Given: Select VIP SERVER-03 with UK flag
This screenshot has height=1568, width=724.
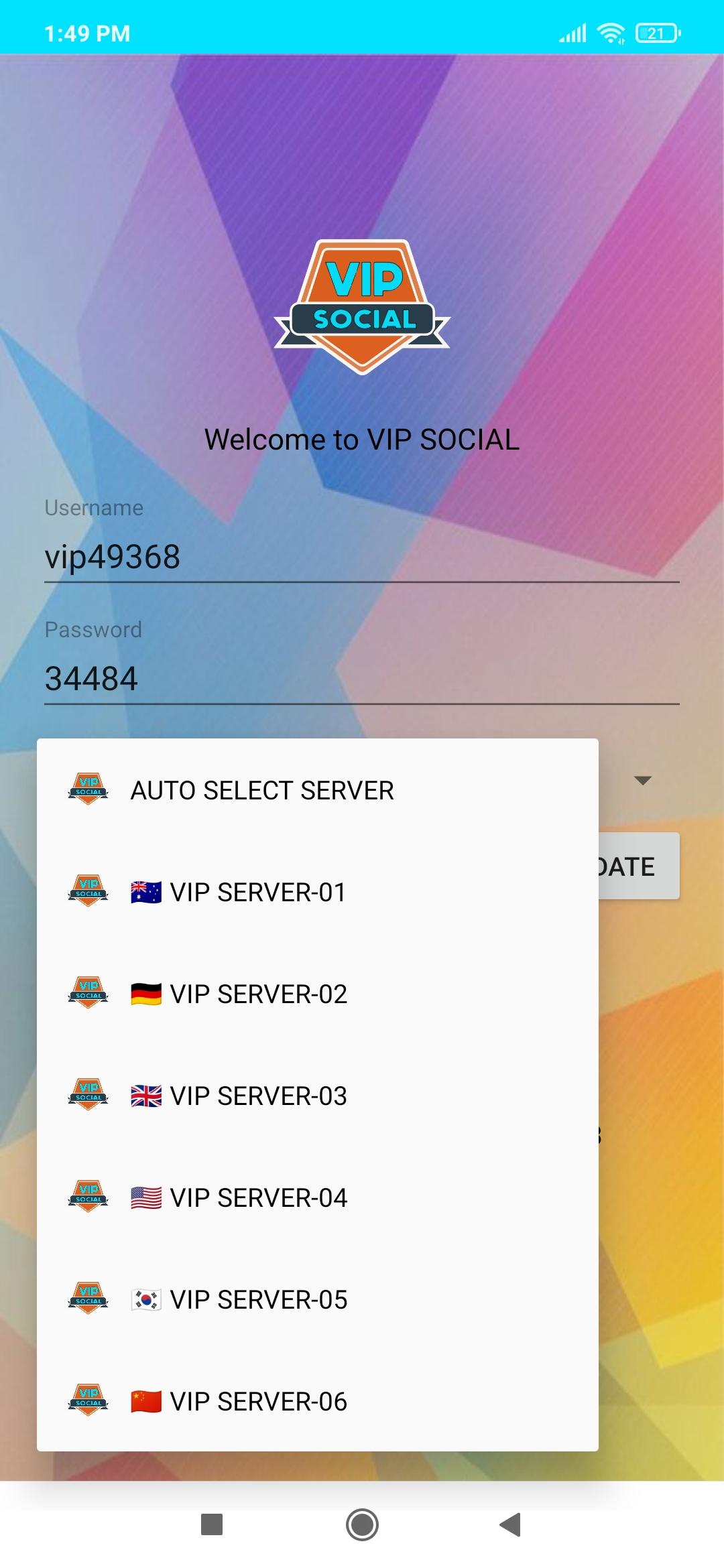Looking at the screenshot, I should 317,1096.
